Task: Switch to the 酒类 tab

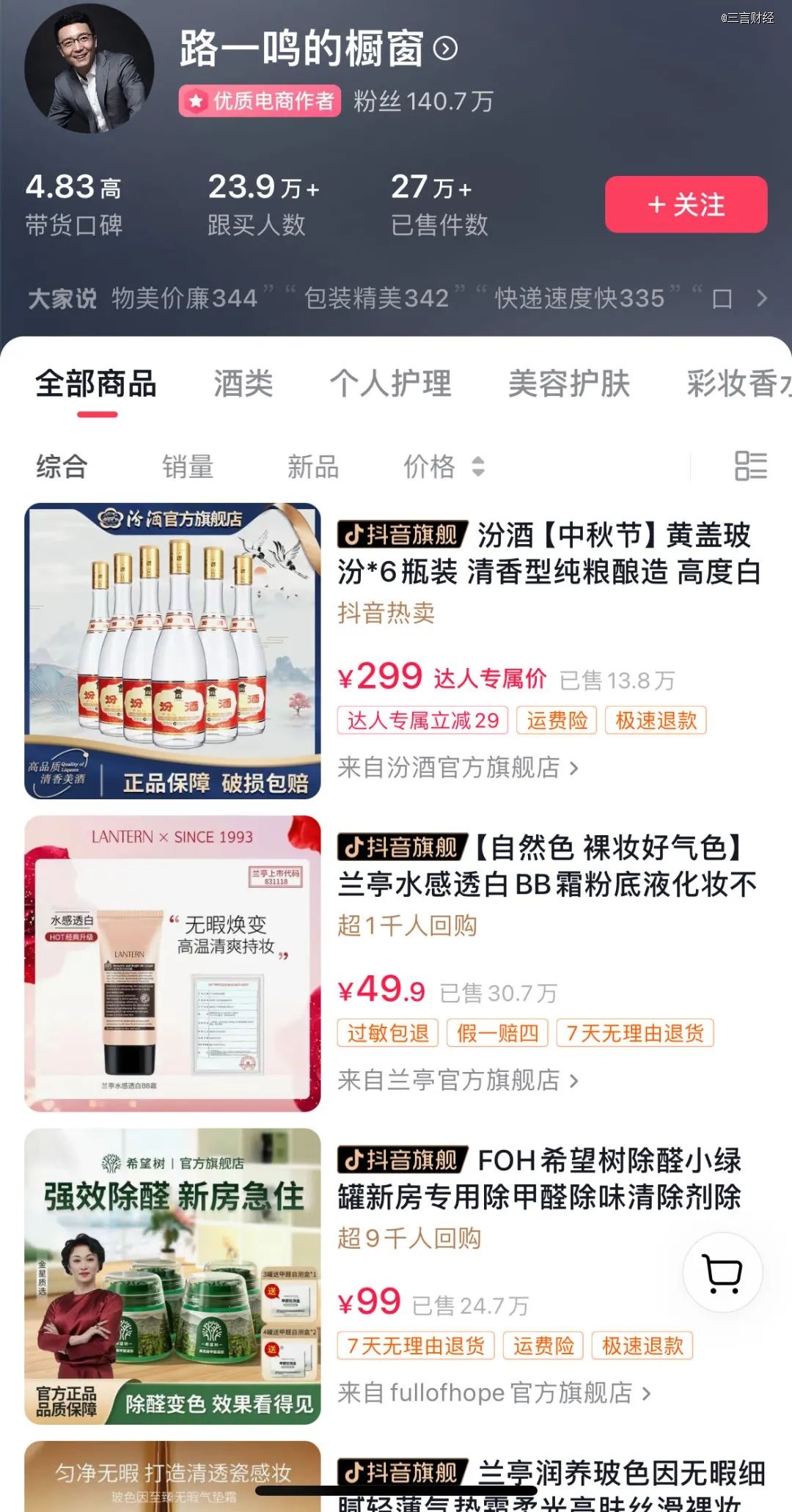Action: (243, 383)
